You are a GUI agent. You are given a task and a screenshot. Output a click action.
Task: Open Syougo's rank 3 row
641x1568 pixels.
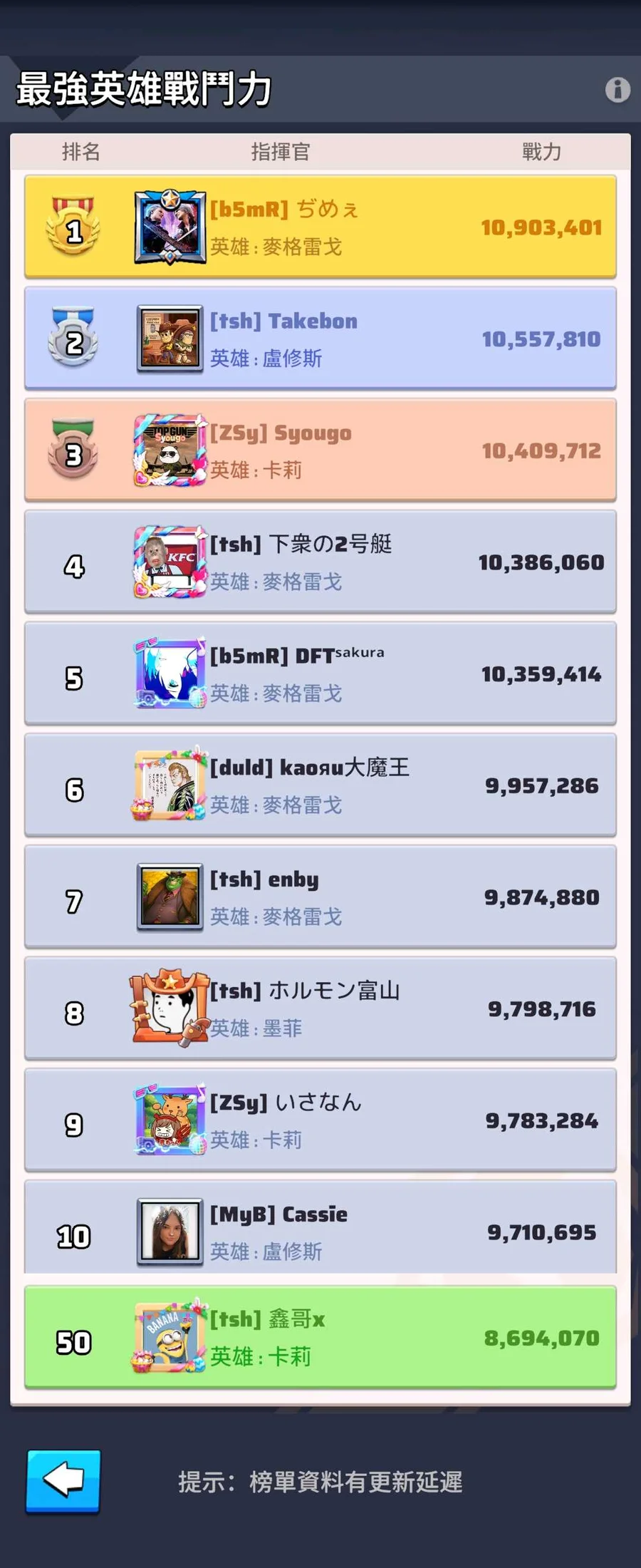click(x=320, y=450)
